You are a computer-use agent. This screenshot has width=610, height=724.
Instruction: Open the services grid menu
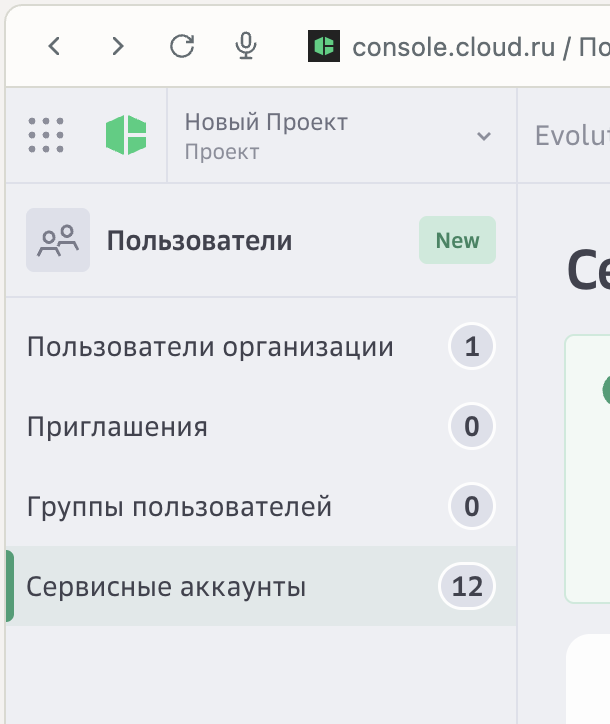click(x=46, y=135)
